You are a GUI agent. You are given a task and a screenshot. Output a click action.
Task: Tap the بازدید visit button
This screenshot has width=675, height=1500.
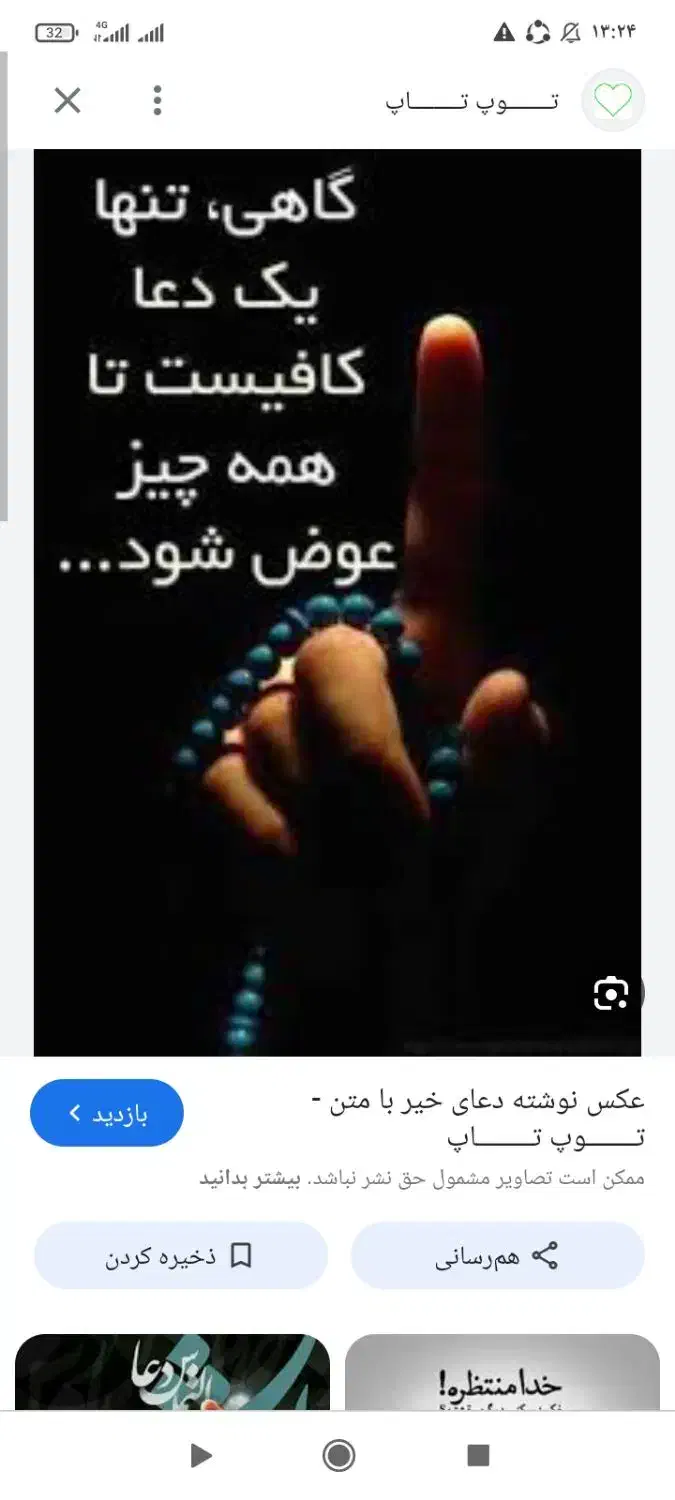[x=107, y=1113]
